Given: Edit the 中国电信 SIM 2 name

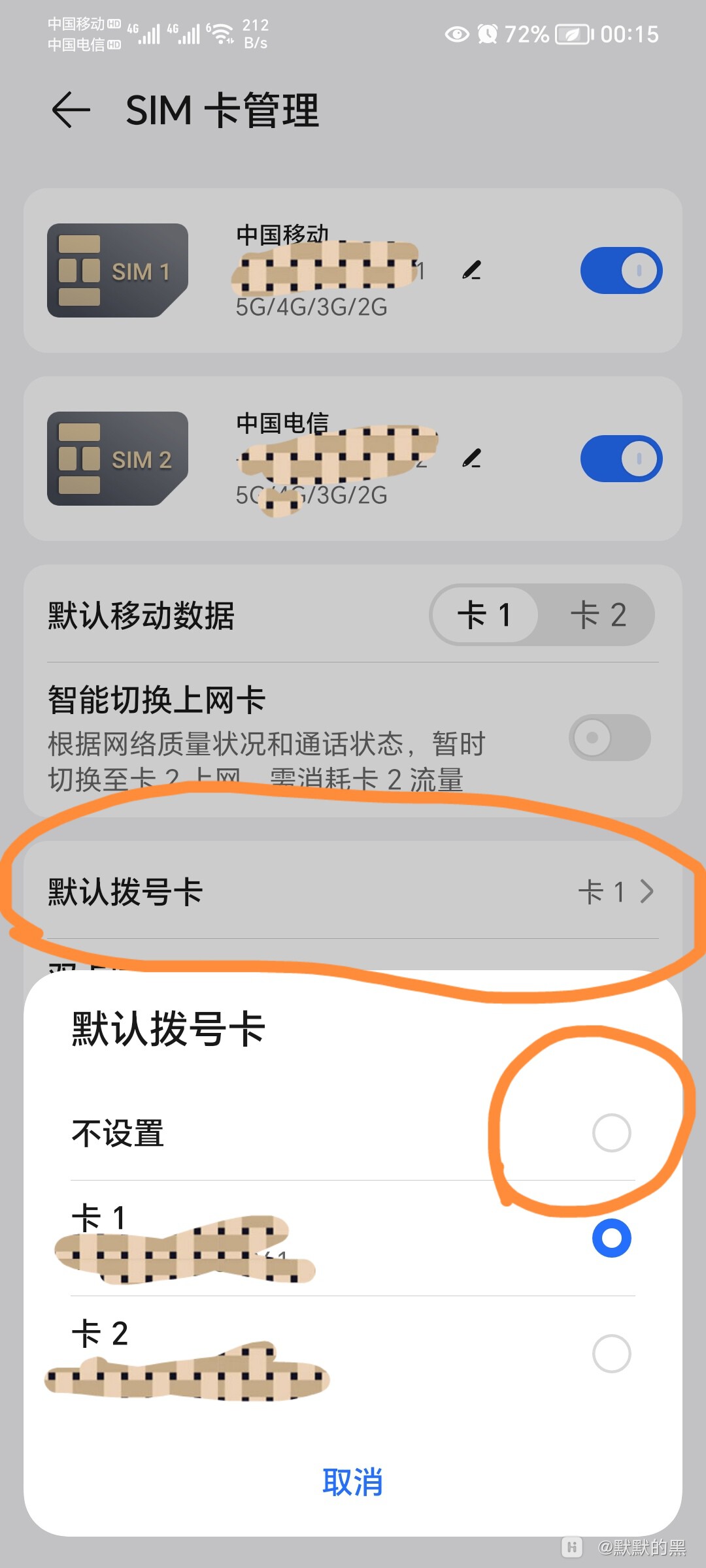Looking at the screenshot, I should click(471, 458).
